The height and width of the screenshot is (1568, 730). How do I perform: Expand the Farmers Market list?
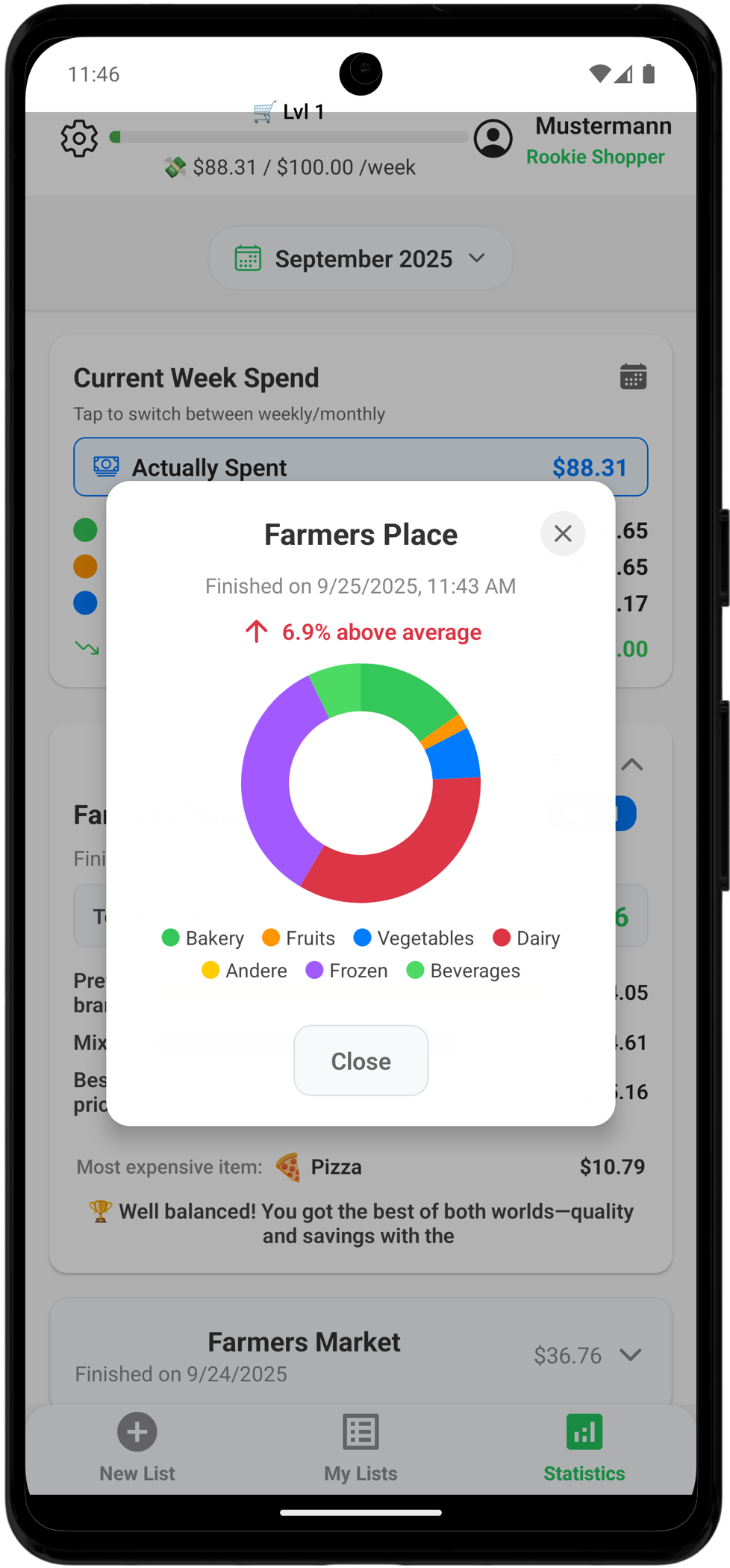(x=631, y=1354)
